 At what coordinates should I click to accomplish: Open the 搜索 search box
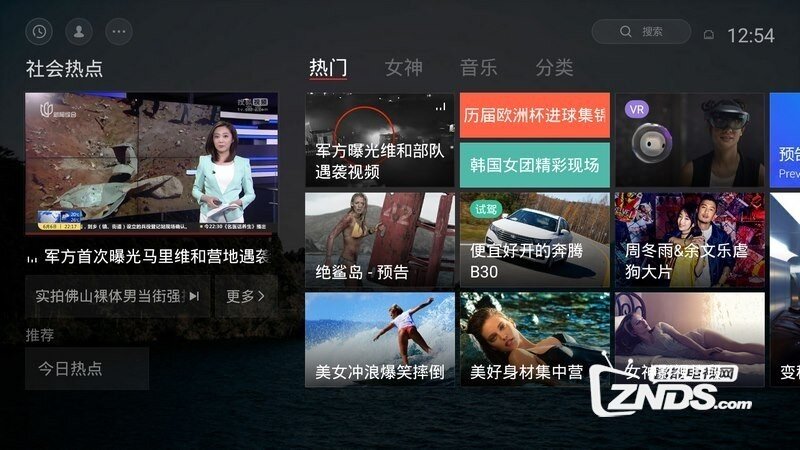point(641,32)
